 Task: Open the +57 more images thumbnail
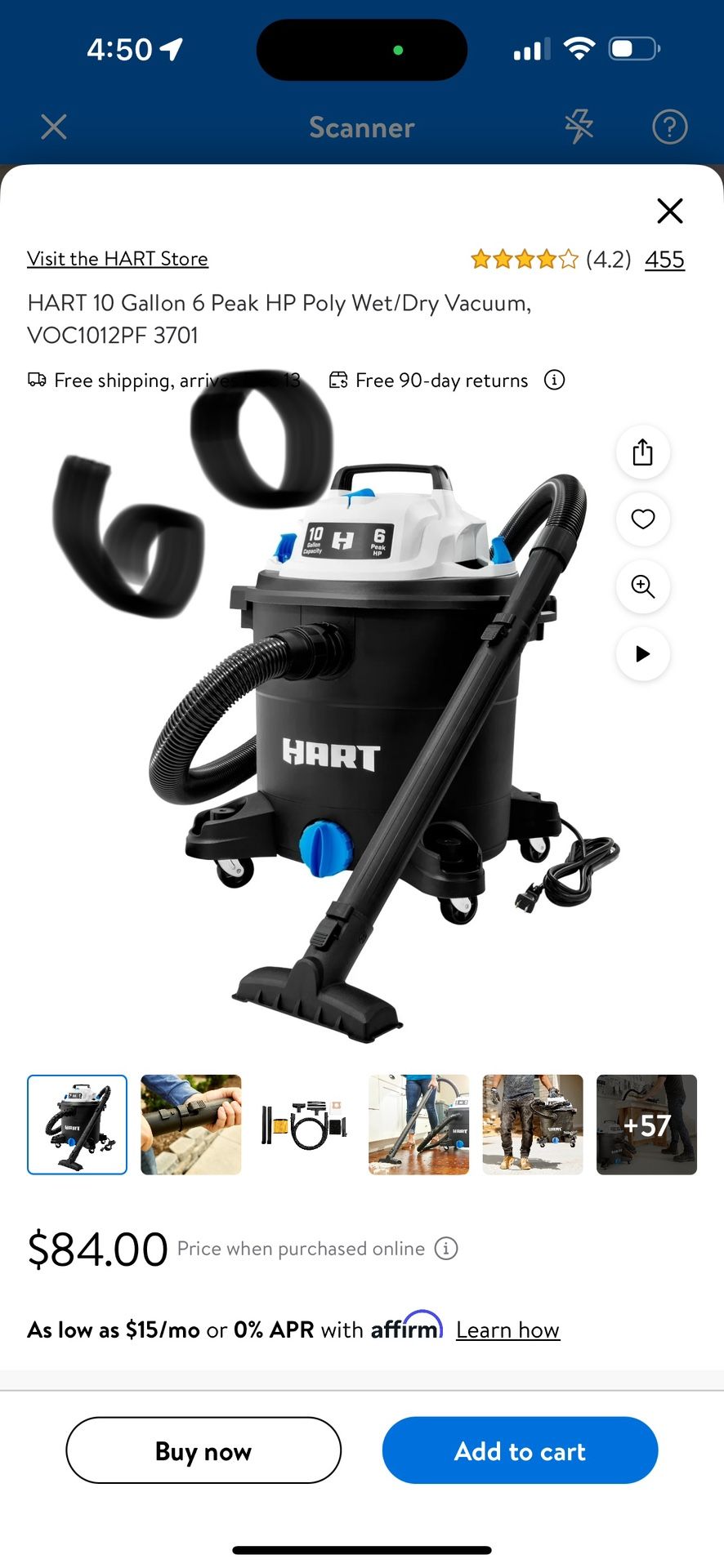point(646,1125)
